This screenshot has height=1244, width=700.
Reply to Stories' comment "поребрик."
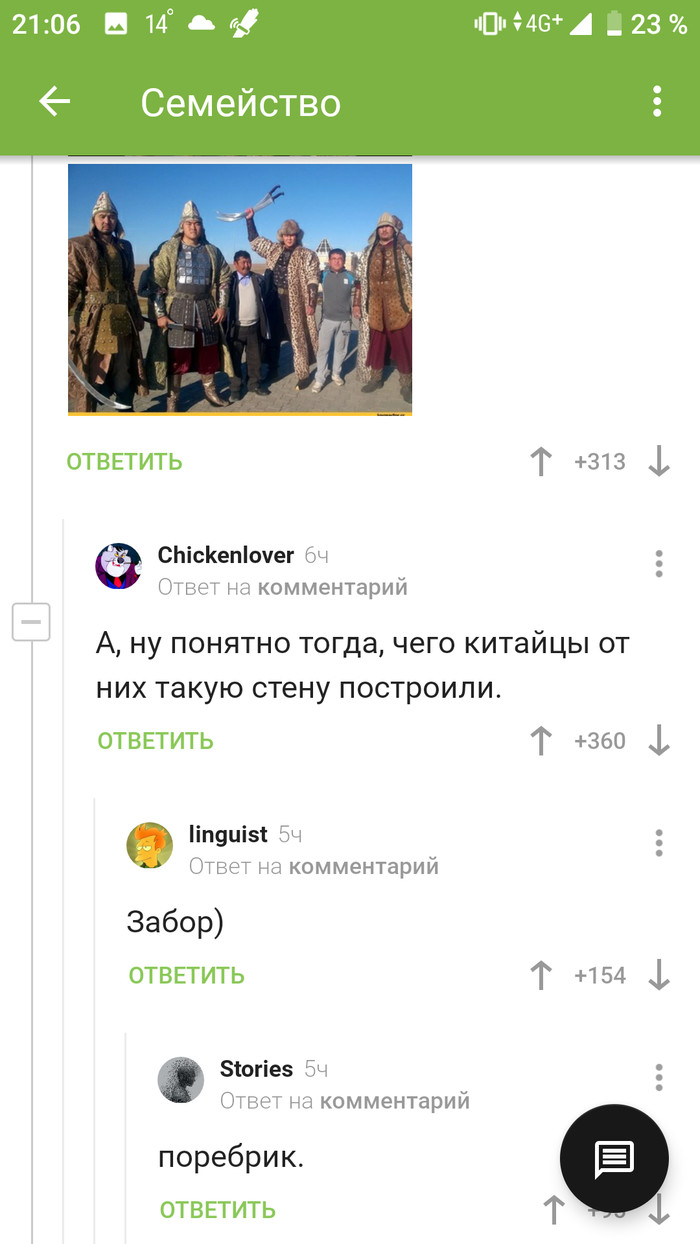(217, 1209)
